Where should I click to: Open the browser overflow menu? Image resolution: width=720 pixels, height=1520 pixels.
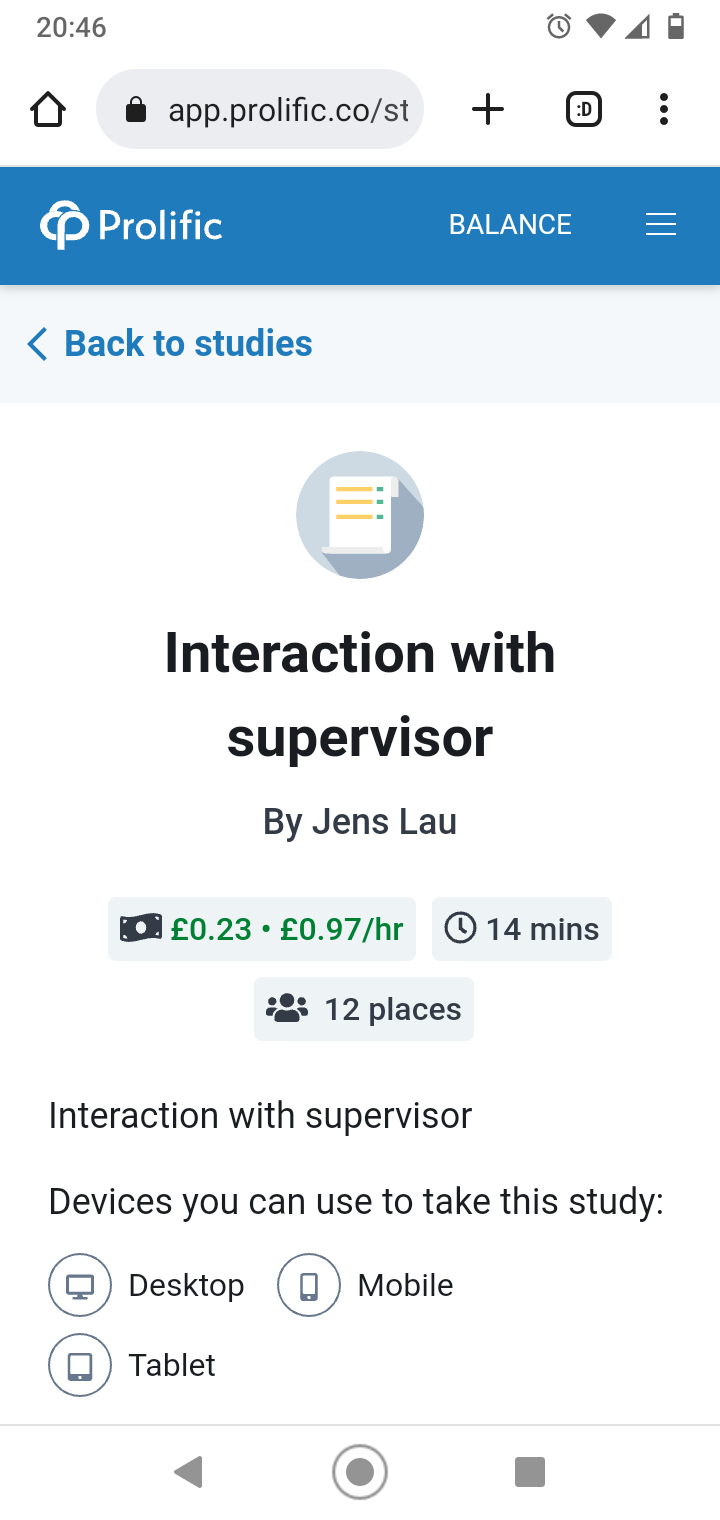point(663,109)
